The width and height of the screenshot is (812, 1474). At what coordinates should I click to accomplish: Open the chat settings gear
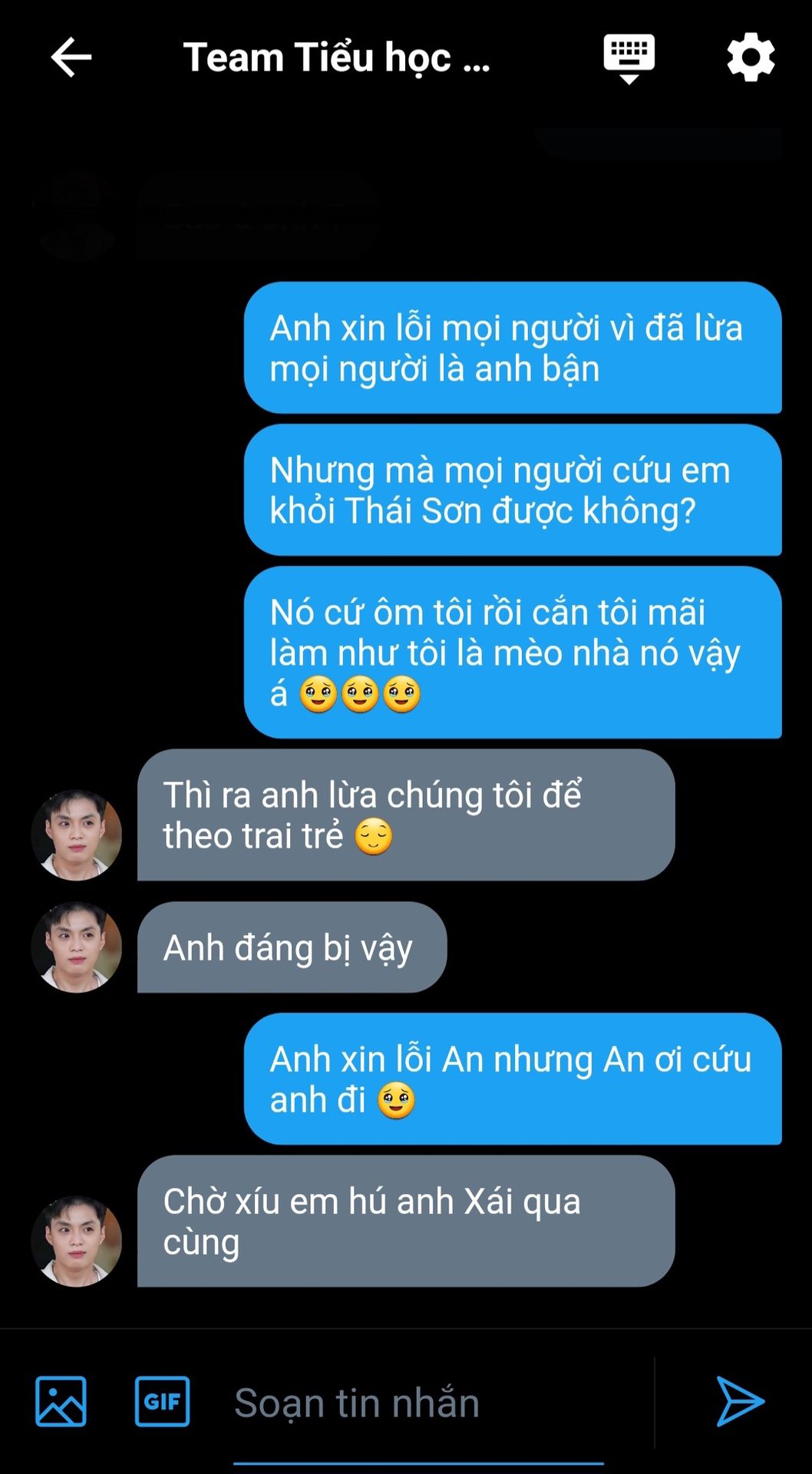pyautogui.click(x=751, y=58)
